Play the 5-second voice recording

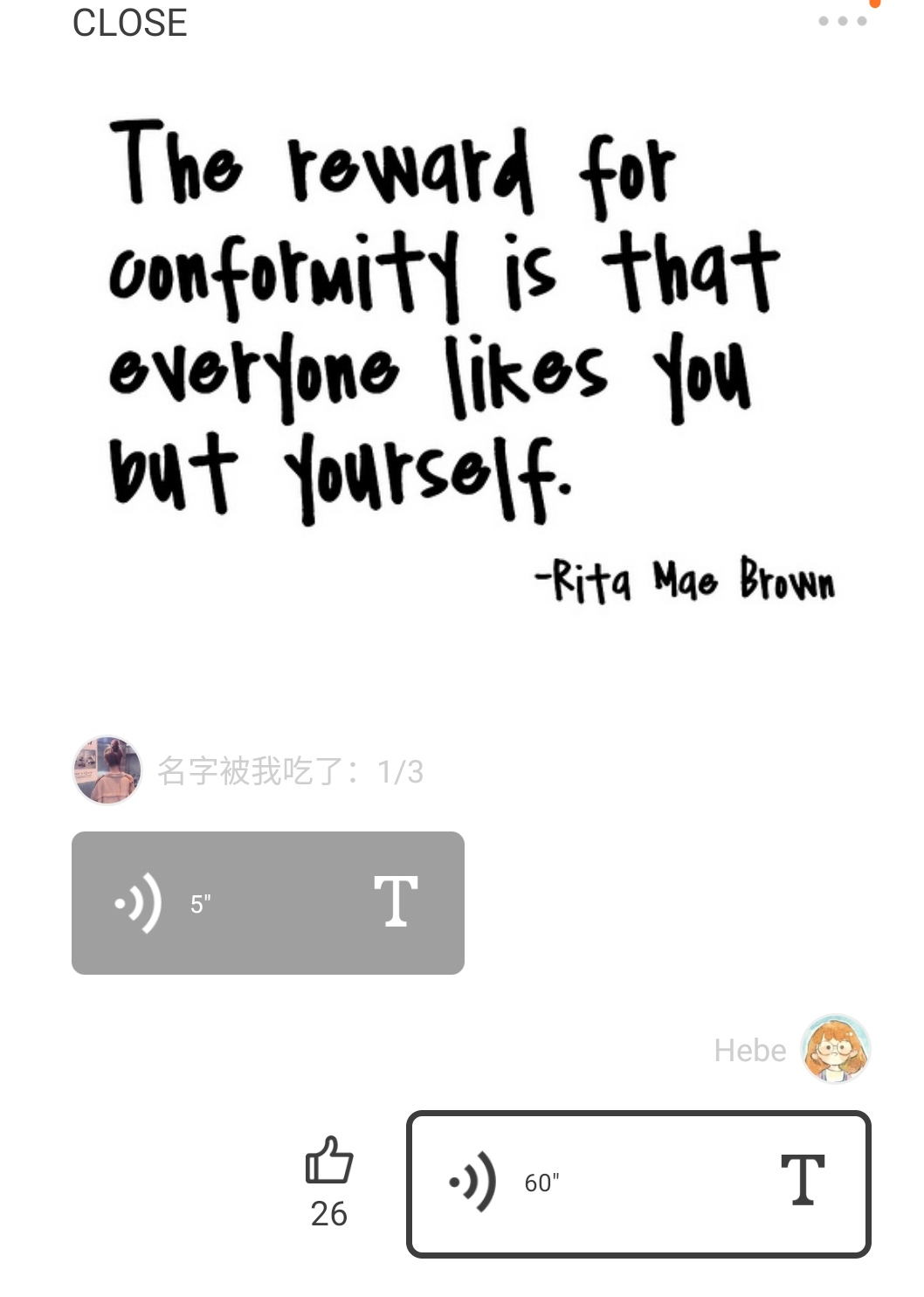point(138,903)
